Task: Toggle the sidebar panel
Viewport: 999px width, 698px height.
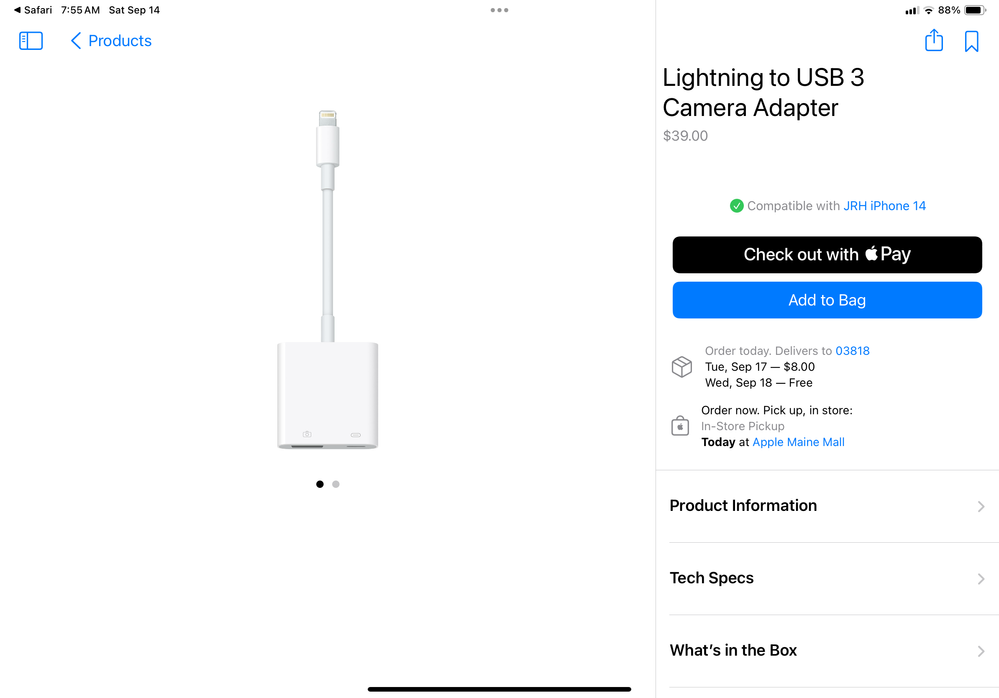Action: point(31,41)
